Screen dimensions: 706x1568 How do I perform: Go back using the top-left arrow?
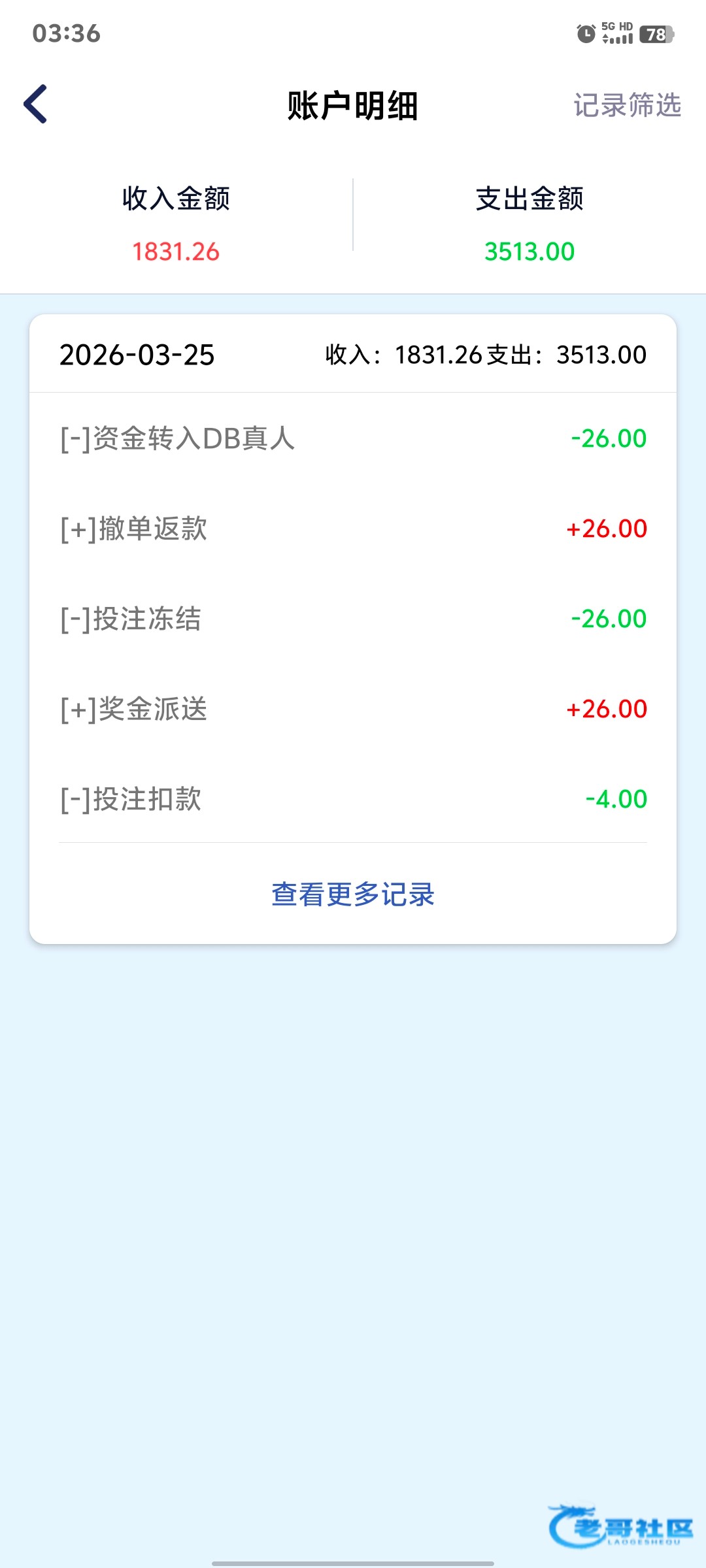pyautogui.click(x=36, y=104)
